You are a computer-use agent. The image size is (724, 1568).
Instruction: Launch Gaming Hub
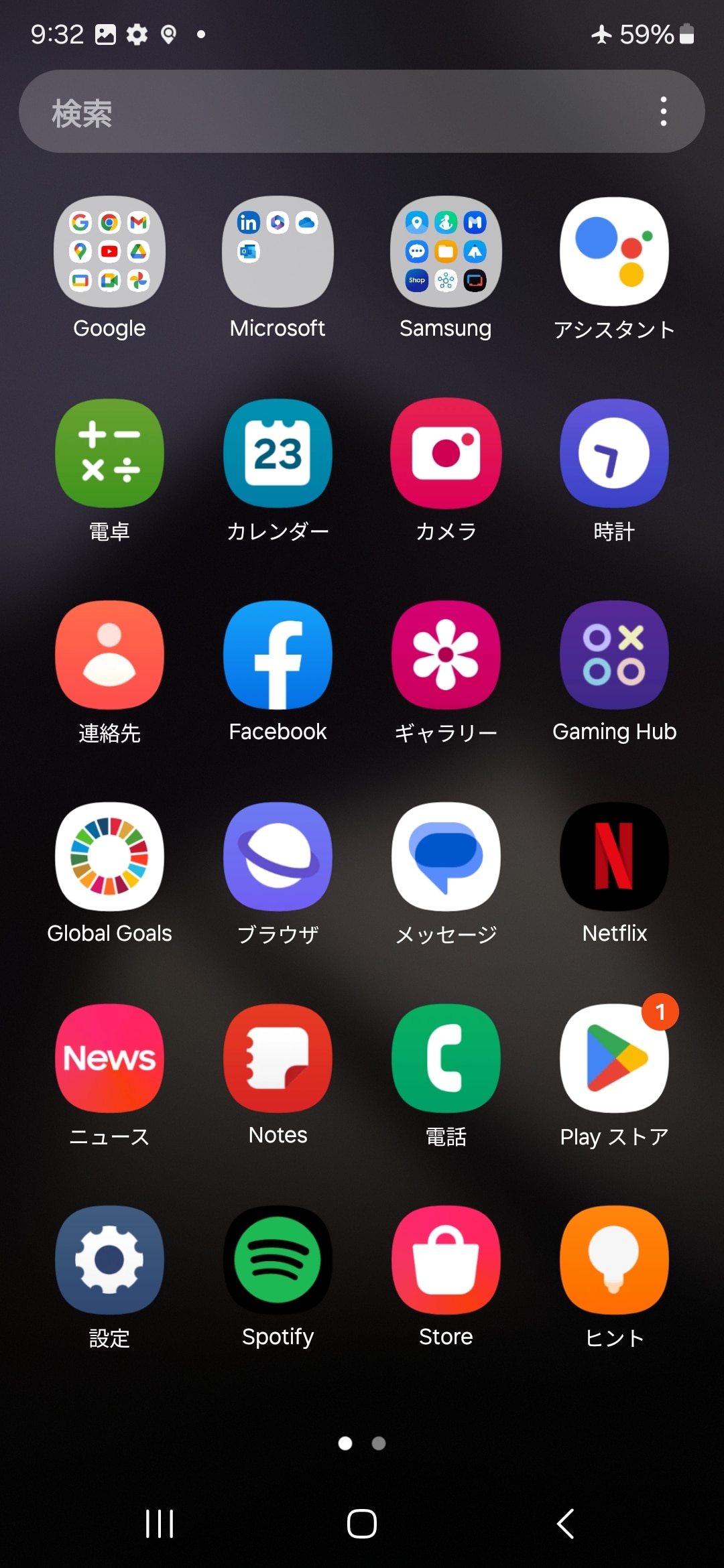pyautogui.click(x=614, y=655)
